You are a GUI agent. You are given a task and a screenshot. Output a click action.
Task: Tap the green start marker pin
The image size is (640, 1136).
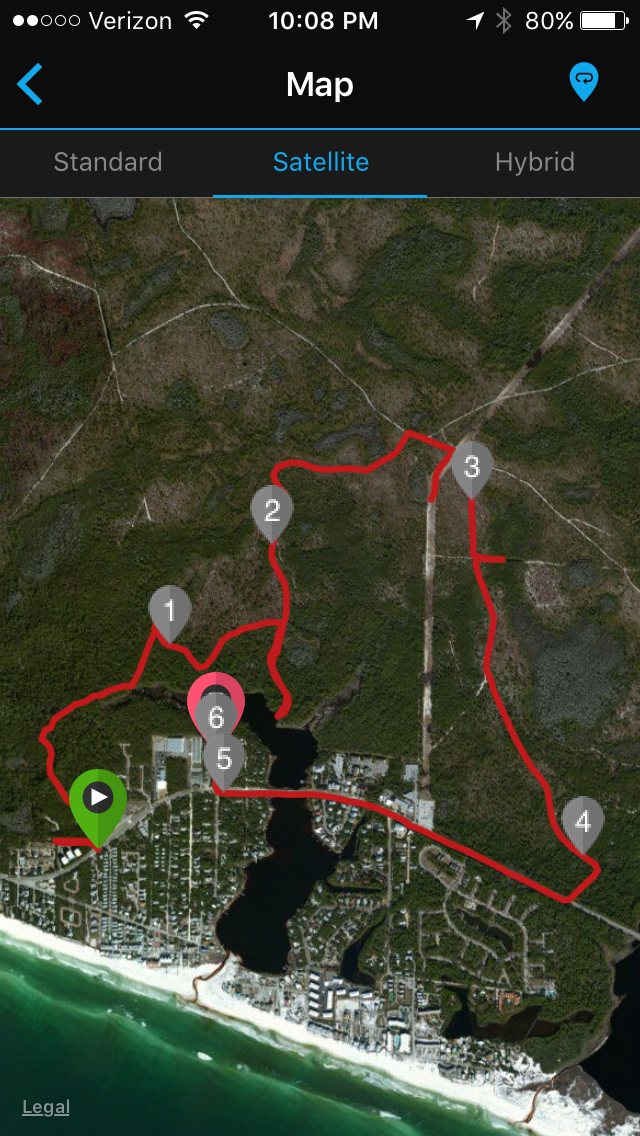coord(98,799)
